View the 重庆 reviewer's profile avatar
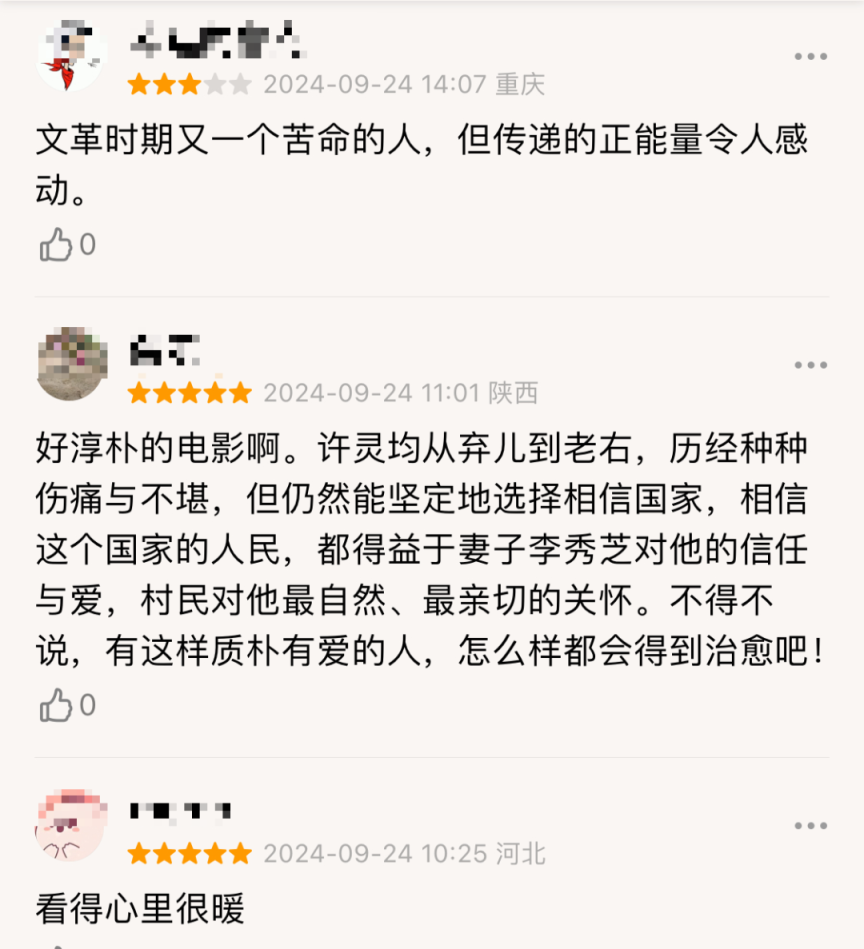 [x=72, y=55]
